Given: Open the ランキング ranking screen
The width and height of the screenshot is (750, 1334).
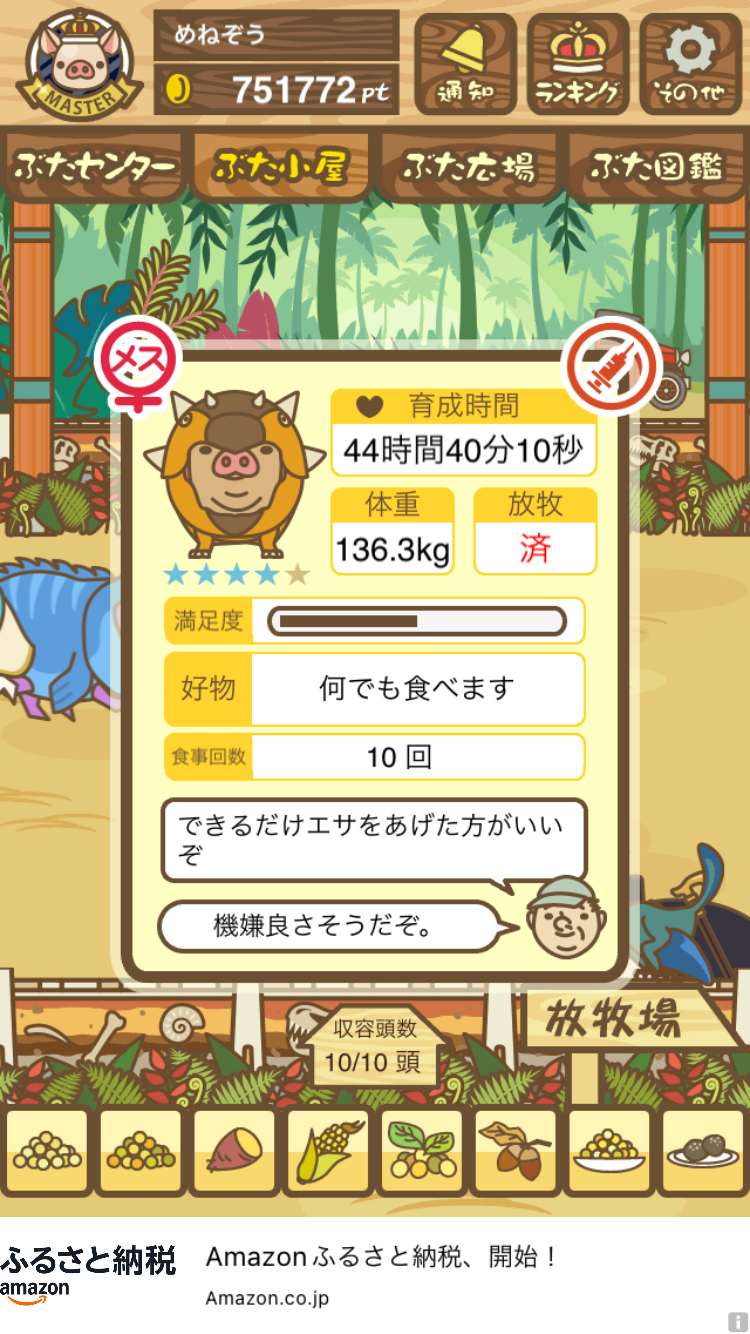Looking at the screenshot, I should tap(578, 64).
